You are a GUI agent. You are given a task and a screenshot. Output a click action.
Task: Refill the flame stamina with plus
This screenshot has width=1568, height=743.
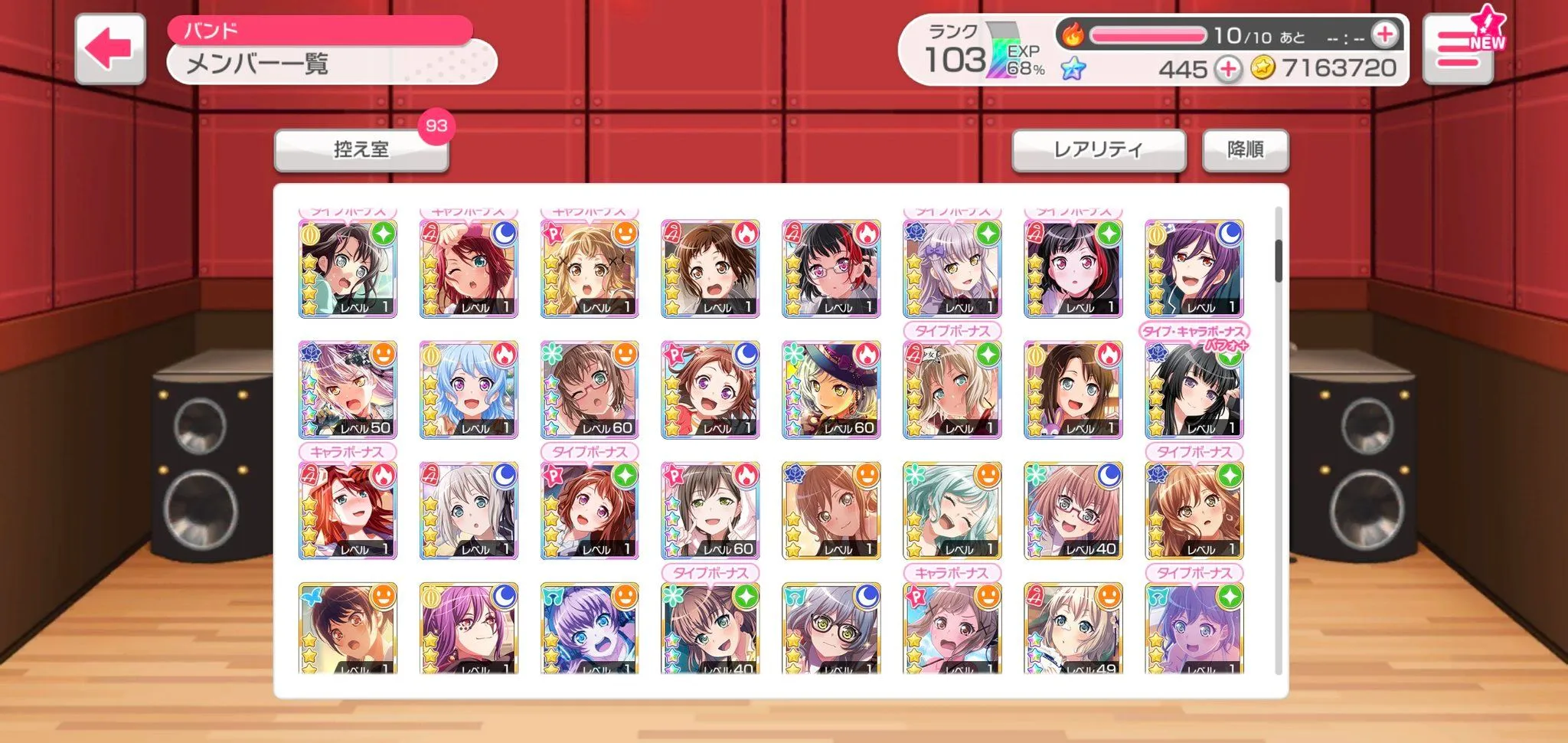1384,34
